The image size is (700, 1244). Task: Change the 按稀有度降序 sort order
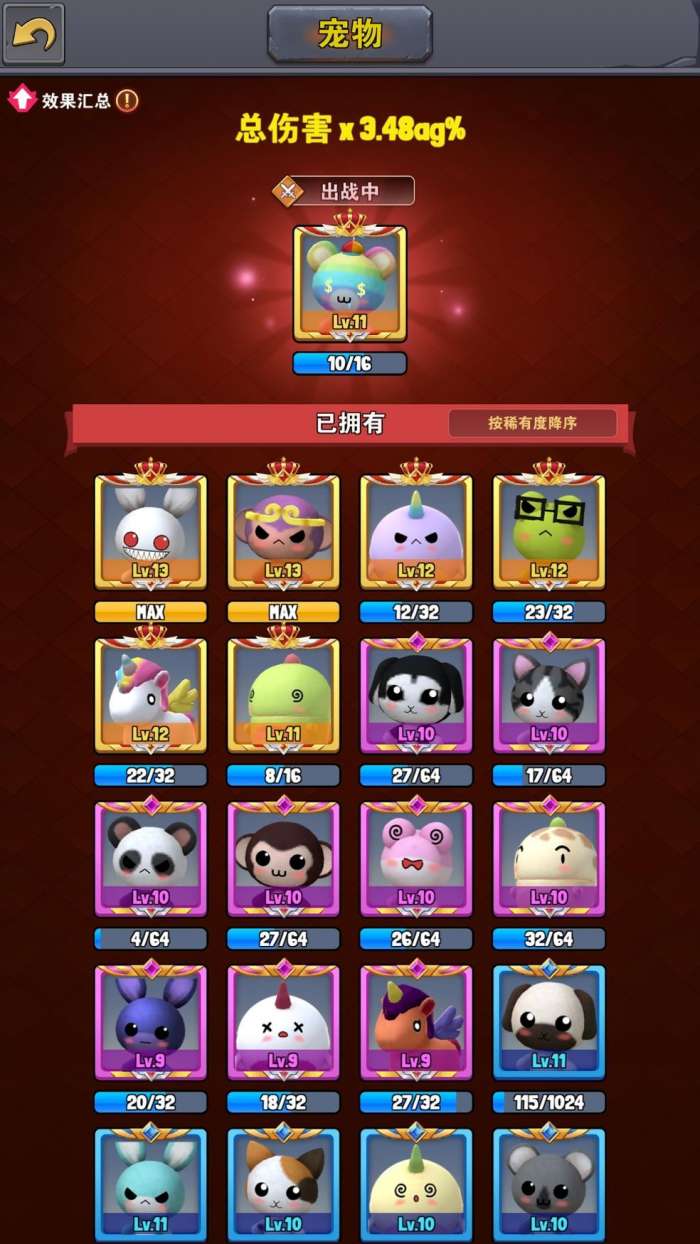pos(532,423)
